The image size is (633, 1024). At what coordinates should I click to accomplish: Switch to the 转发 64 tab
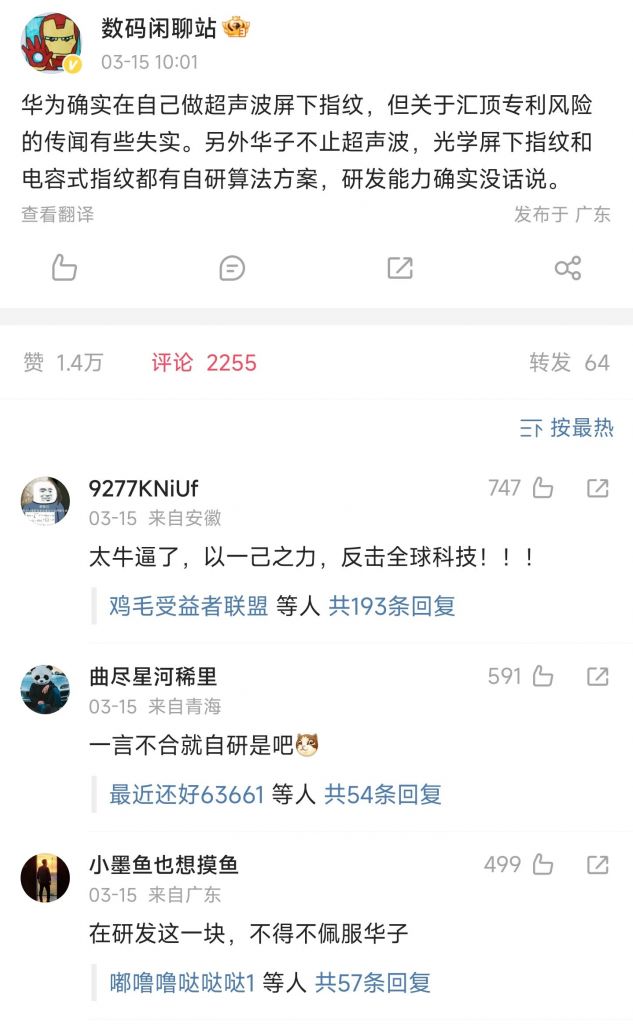569,363
